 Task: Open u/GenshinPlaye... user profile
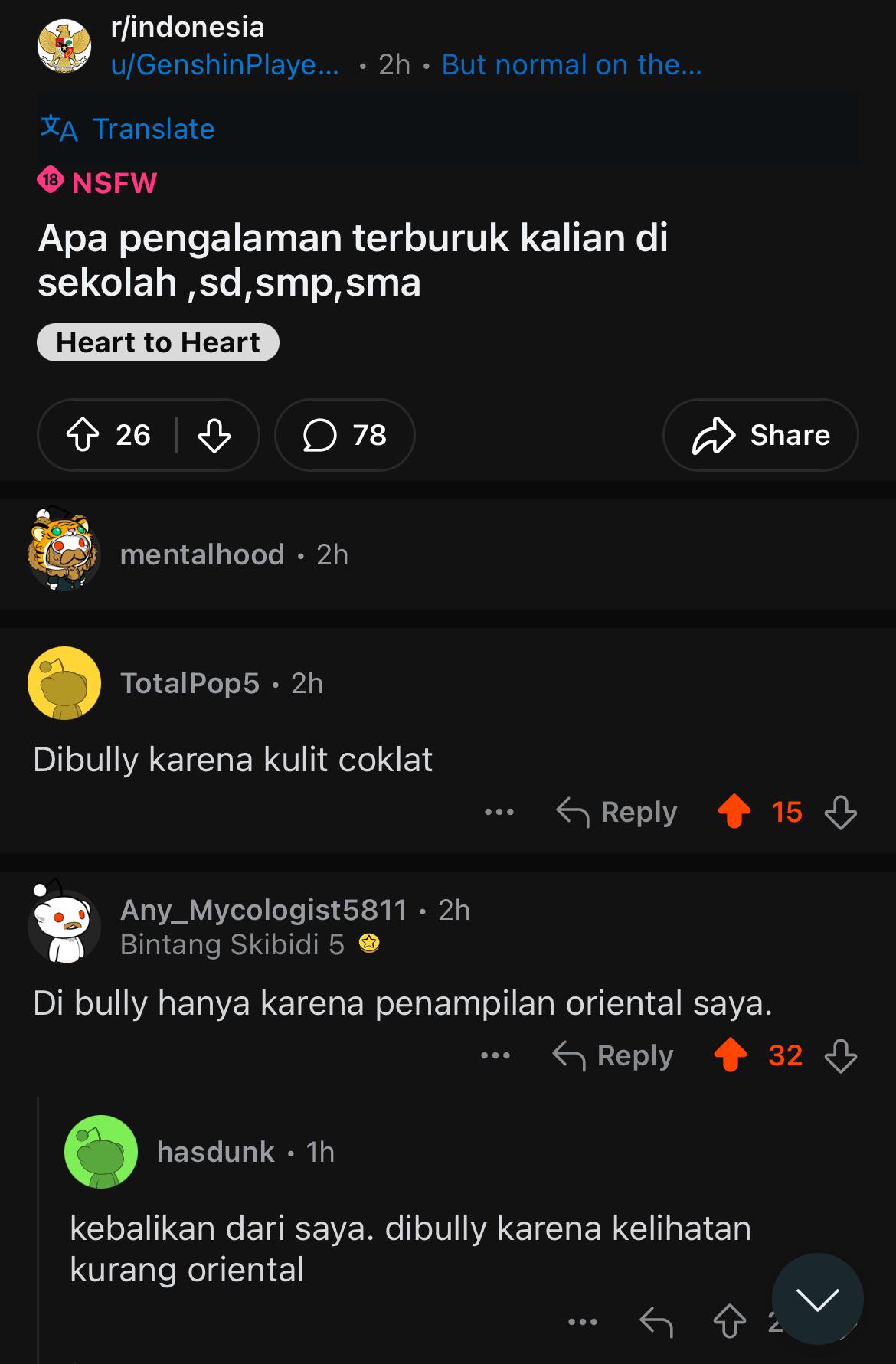(x=224, y=65)
